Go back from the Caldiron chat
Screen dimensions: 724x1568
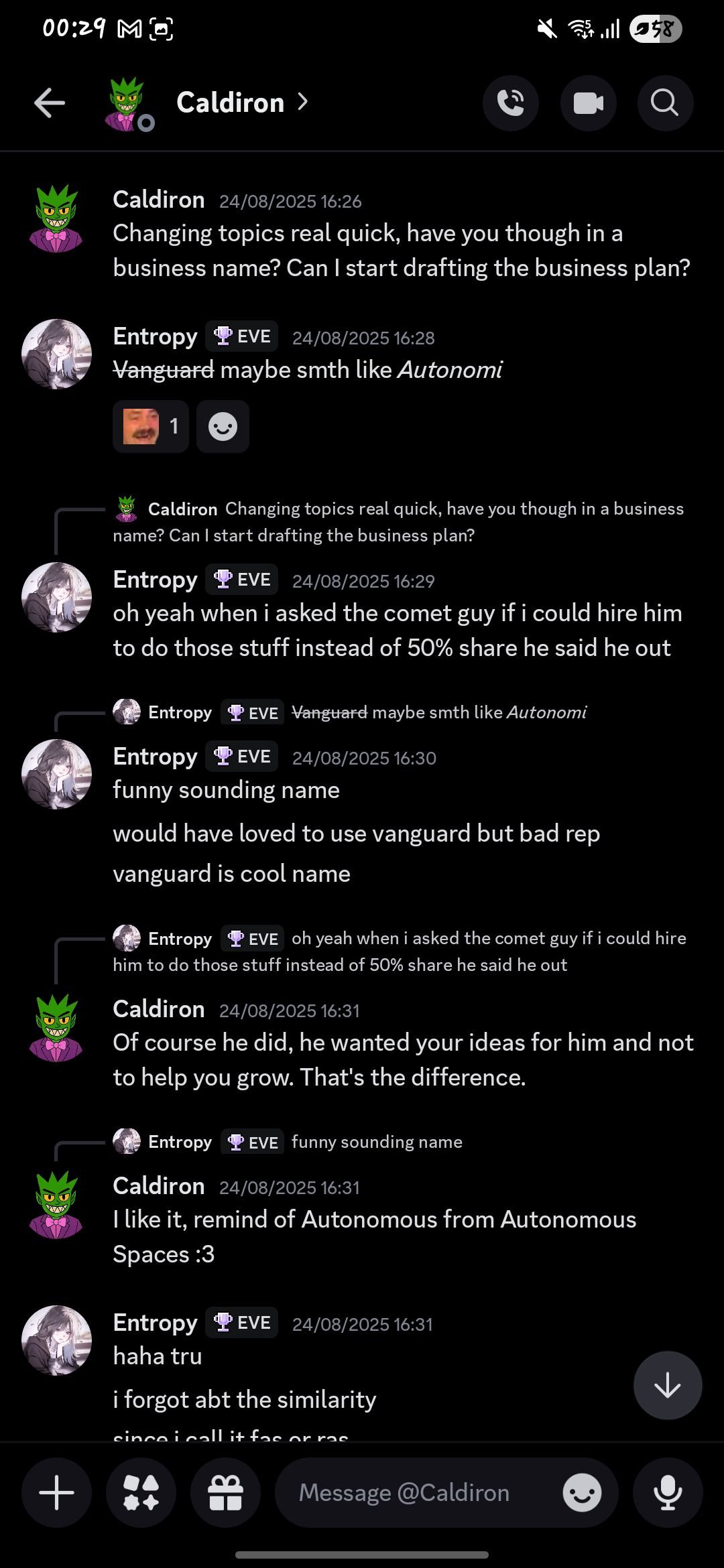50,103
